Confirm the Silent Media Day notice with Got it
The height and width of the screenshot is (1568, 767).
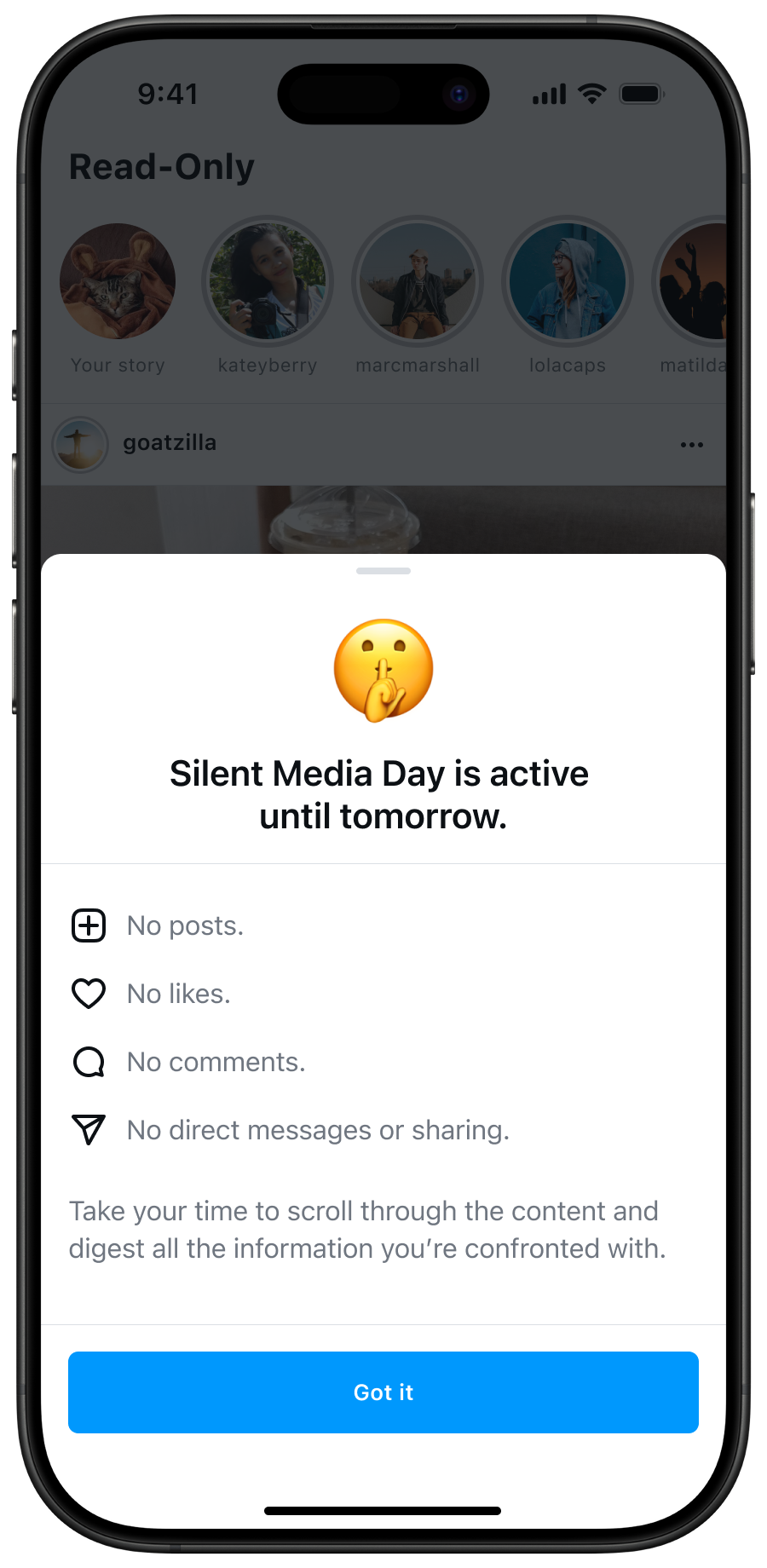(x=383, y=1392)
